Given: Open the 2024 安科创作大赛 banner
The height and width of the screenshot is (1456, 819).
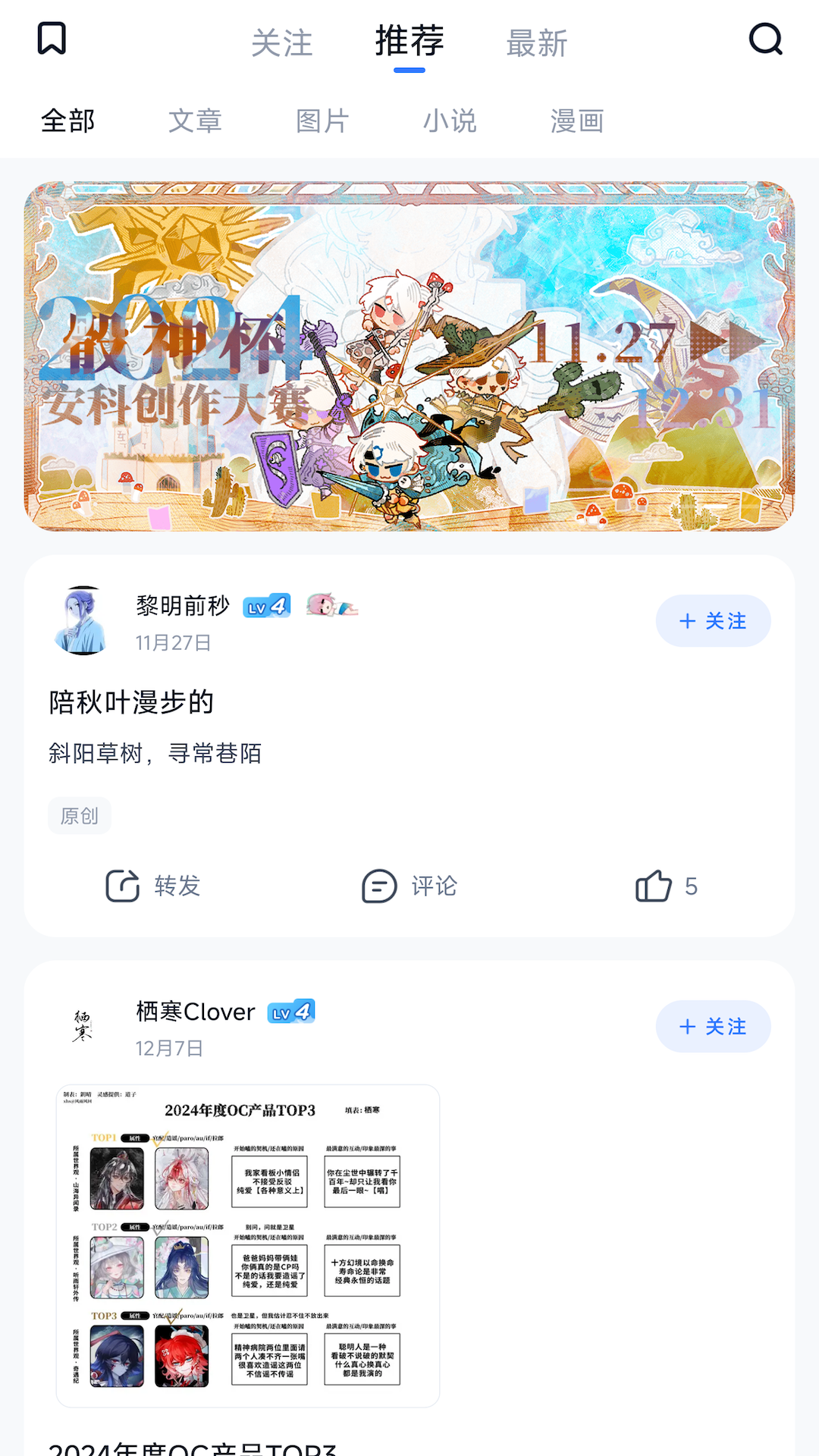Looking at the screenshot, I should [409, 356].
